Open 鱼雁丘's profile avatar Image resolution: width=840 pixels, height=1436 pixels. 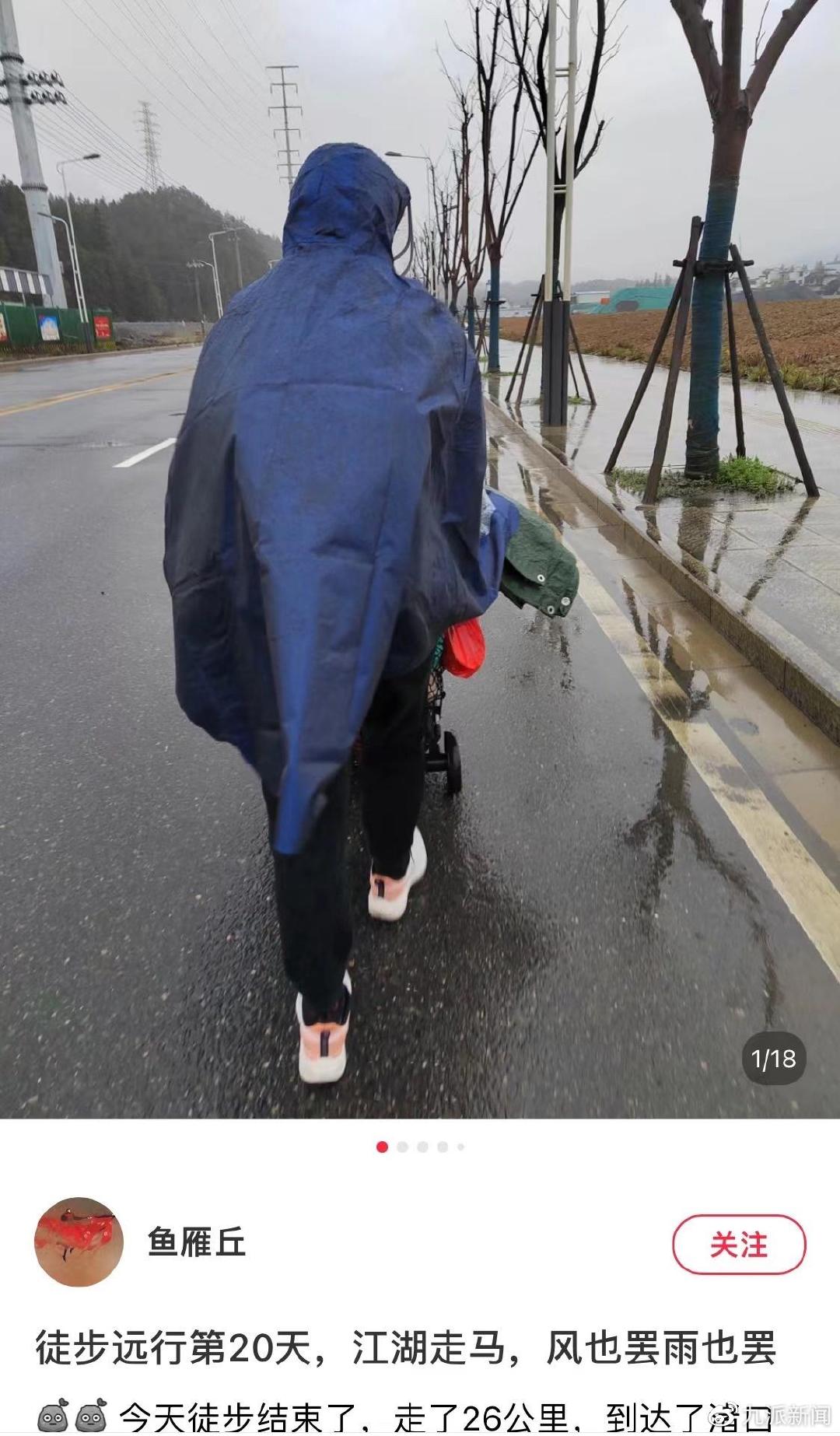tap(79, 1242)
